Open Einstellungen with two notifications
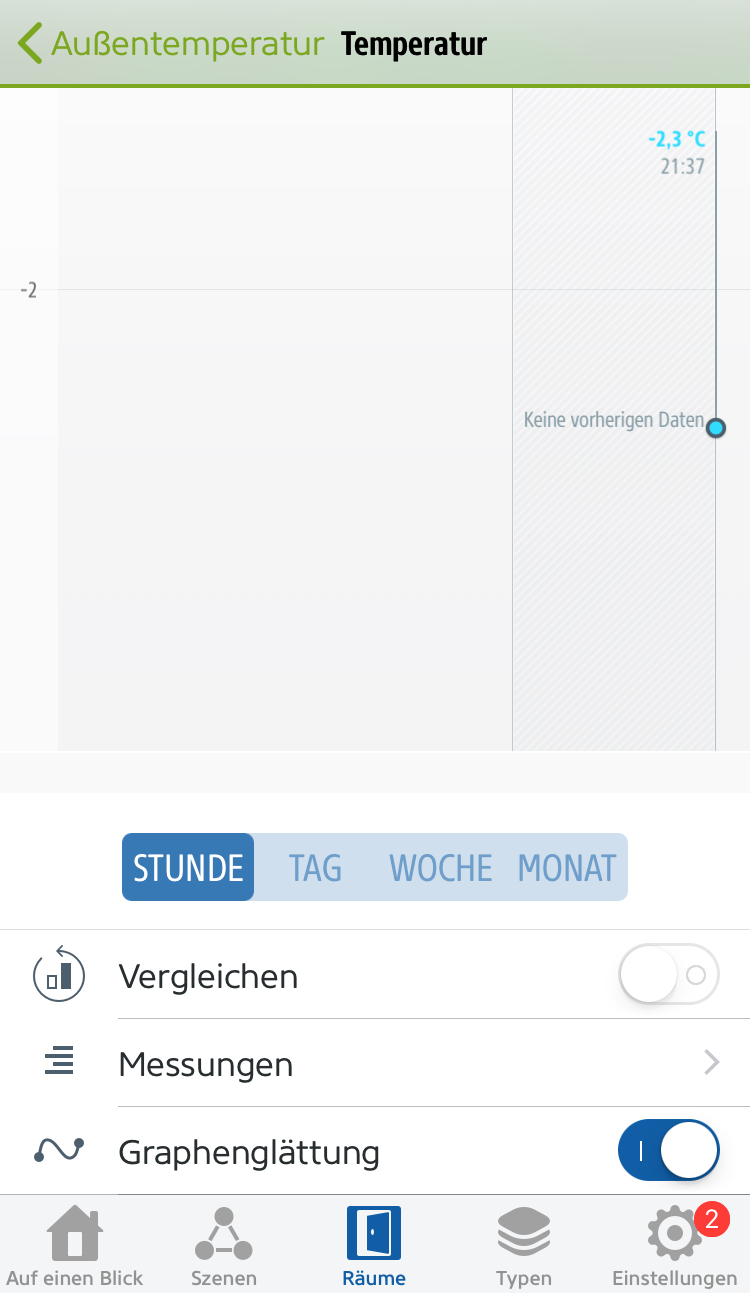 tap(675, 1246)
